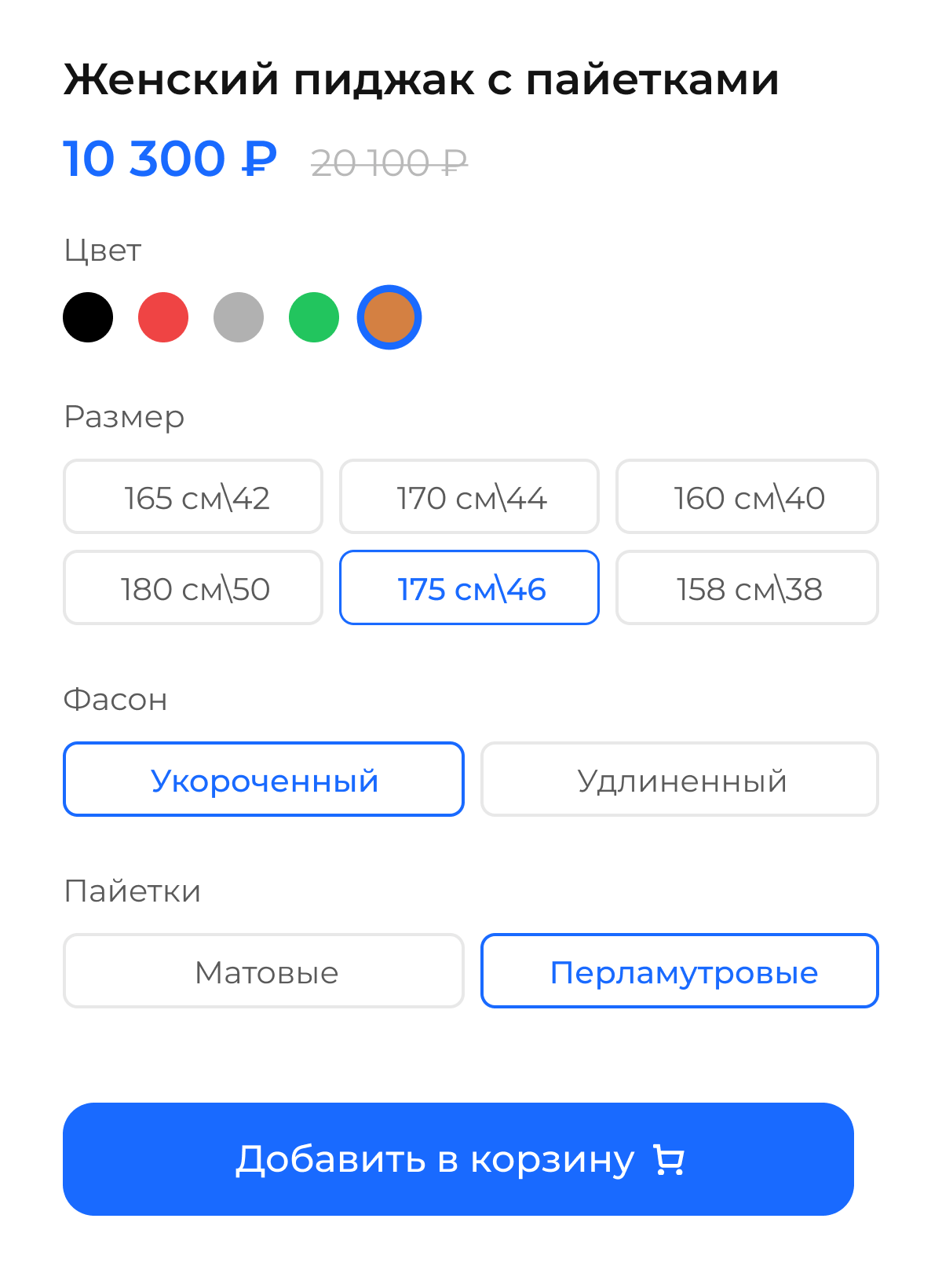Pick size 158 см\38
This screenshot has width=942, height=1288.
[x=747, y=588]
